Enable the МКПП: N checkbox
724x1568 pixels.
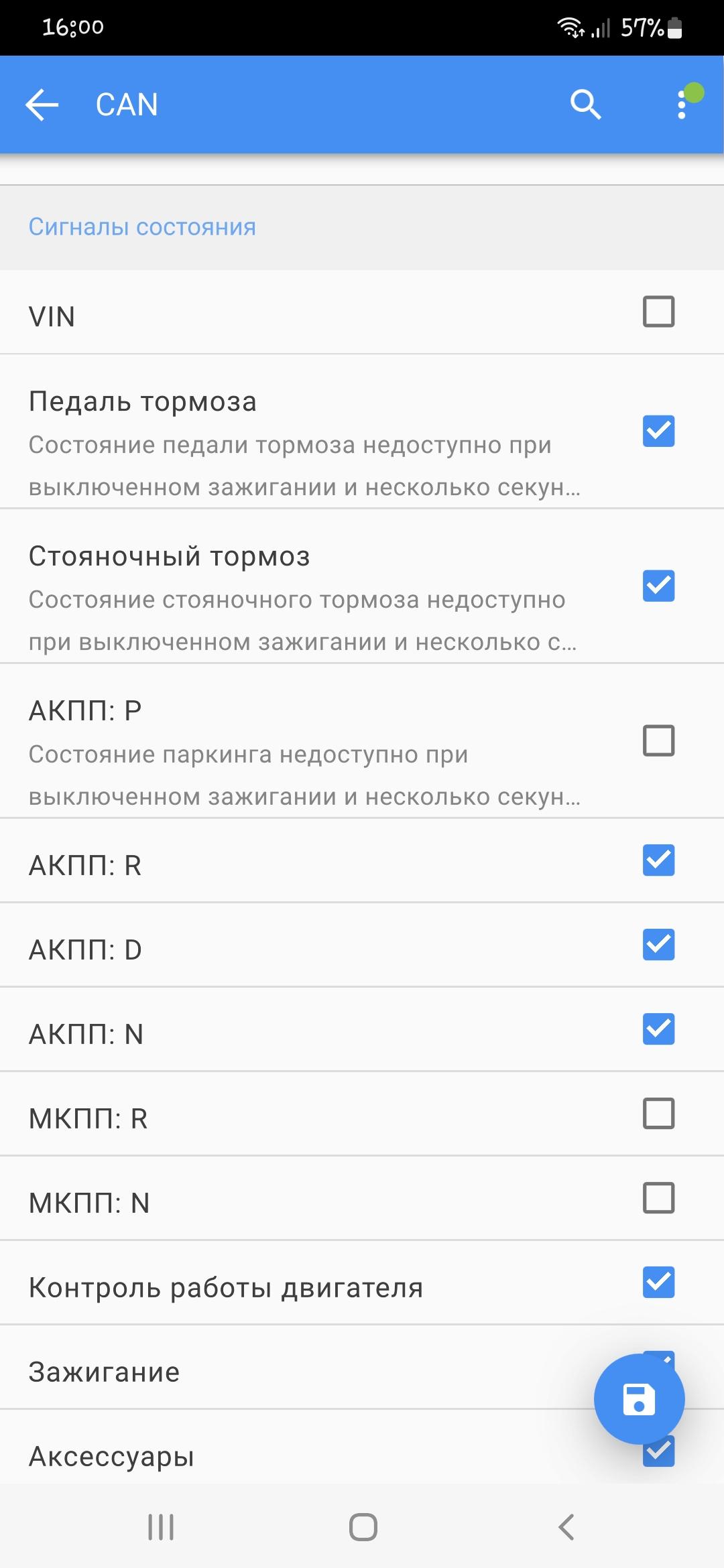point(658,1198)
